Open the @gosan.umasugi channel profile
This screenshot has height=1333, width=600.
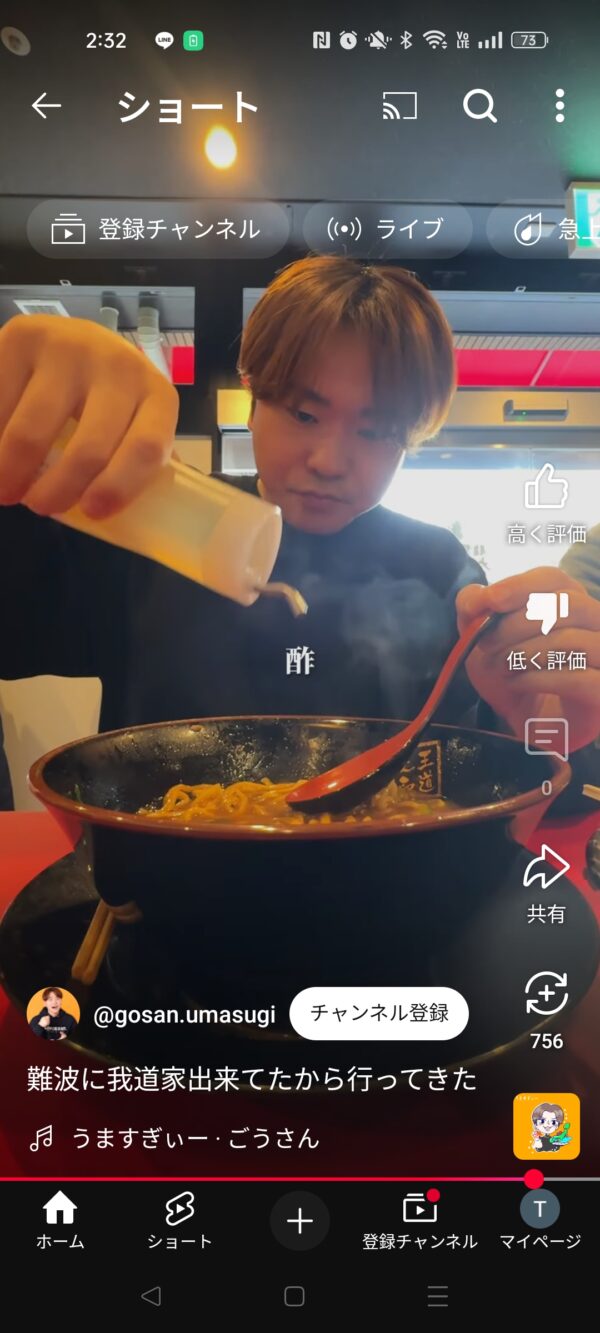pyautogui.click(x=183, y=1014)
